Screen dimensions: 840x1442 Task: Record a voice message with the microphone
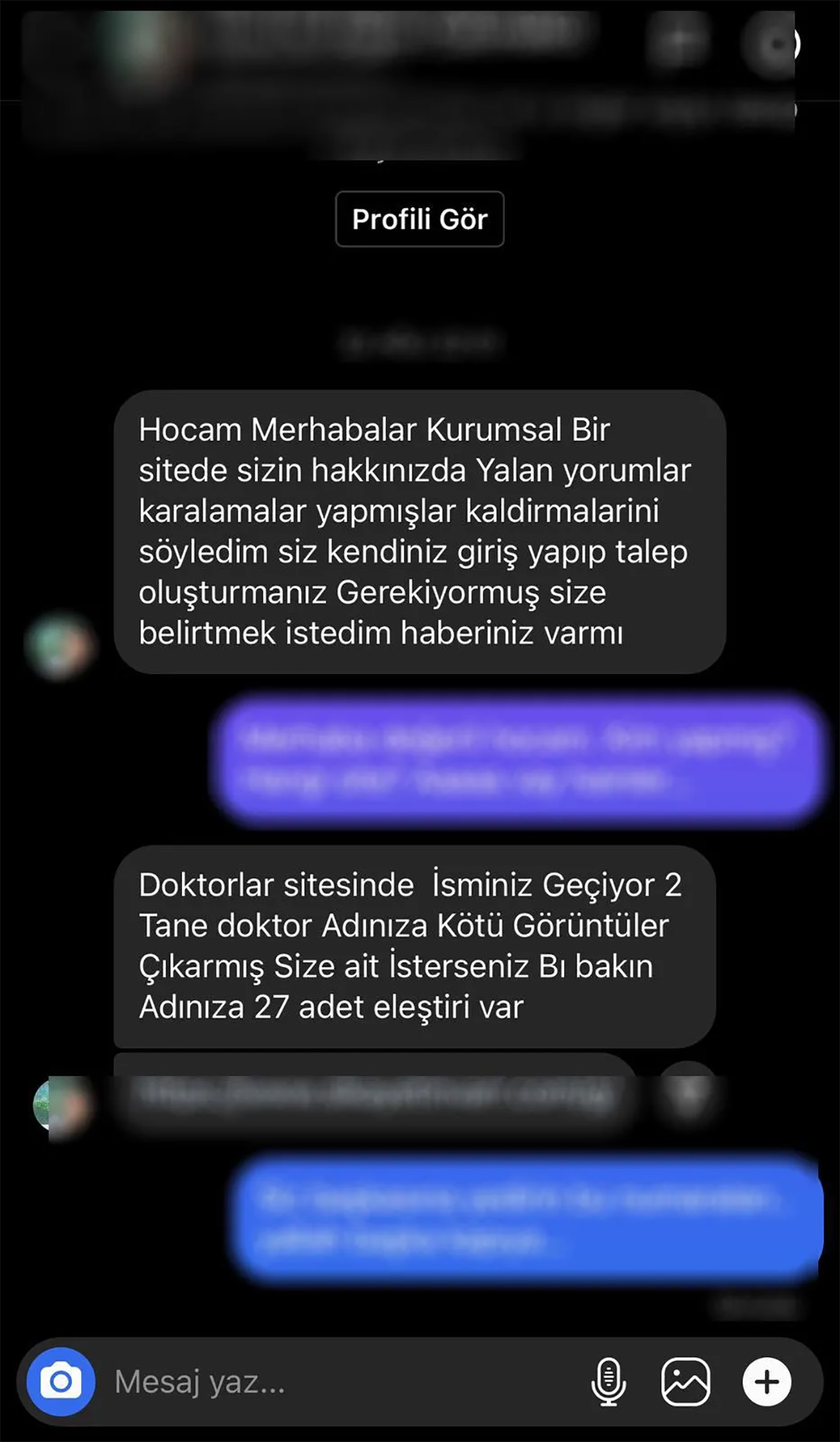tap(608, 1381)
